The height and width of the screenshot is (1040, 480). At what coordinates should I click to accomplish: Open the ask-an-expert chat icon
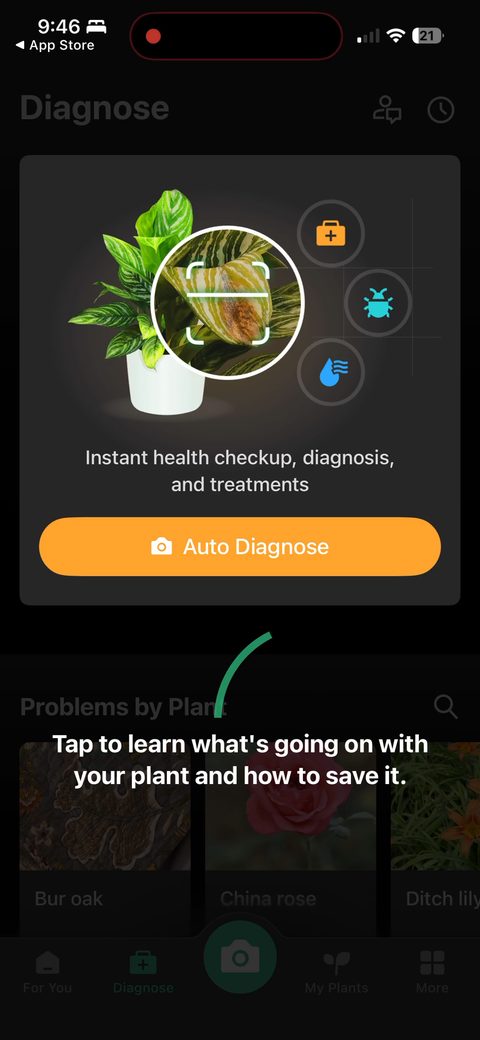[x=387, y=110]
